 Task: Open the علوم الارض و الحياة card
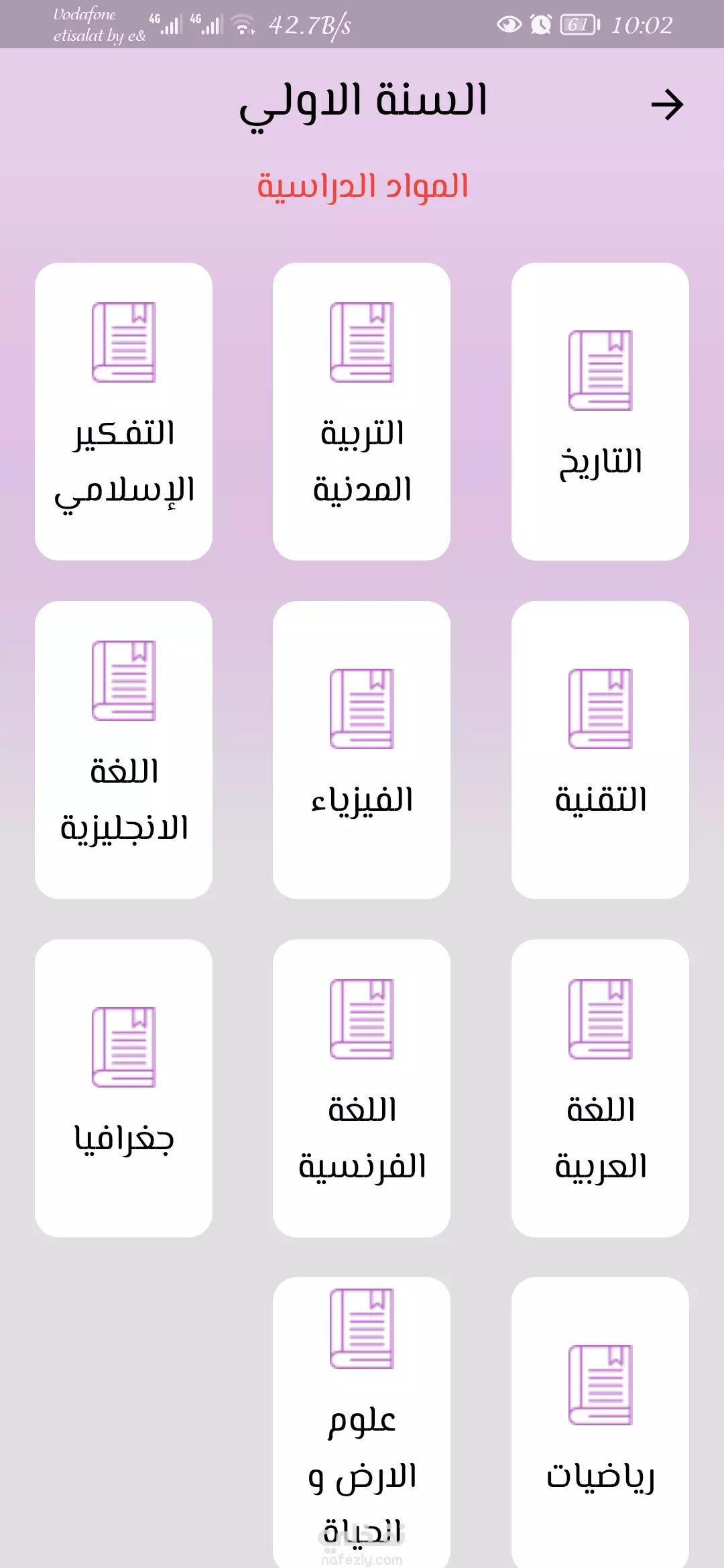click(361, 1423)
